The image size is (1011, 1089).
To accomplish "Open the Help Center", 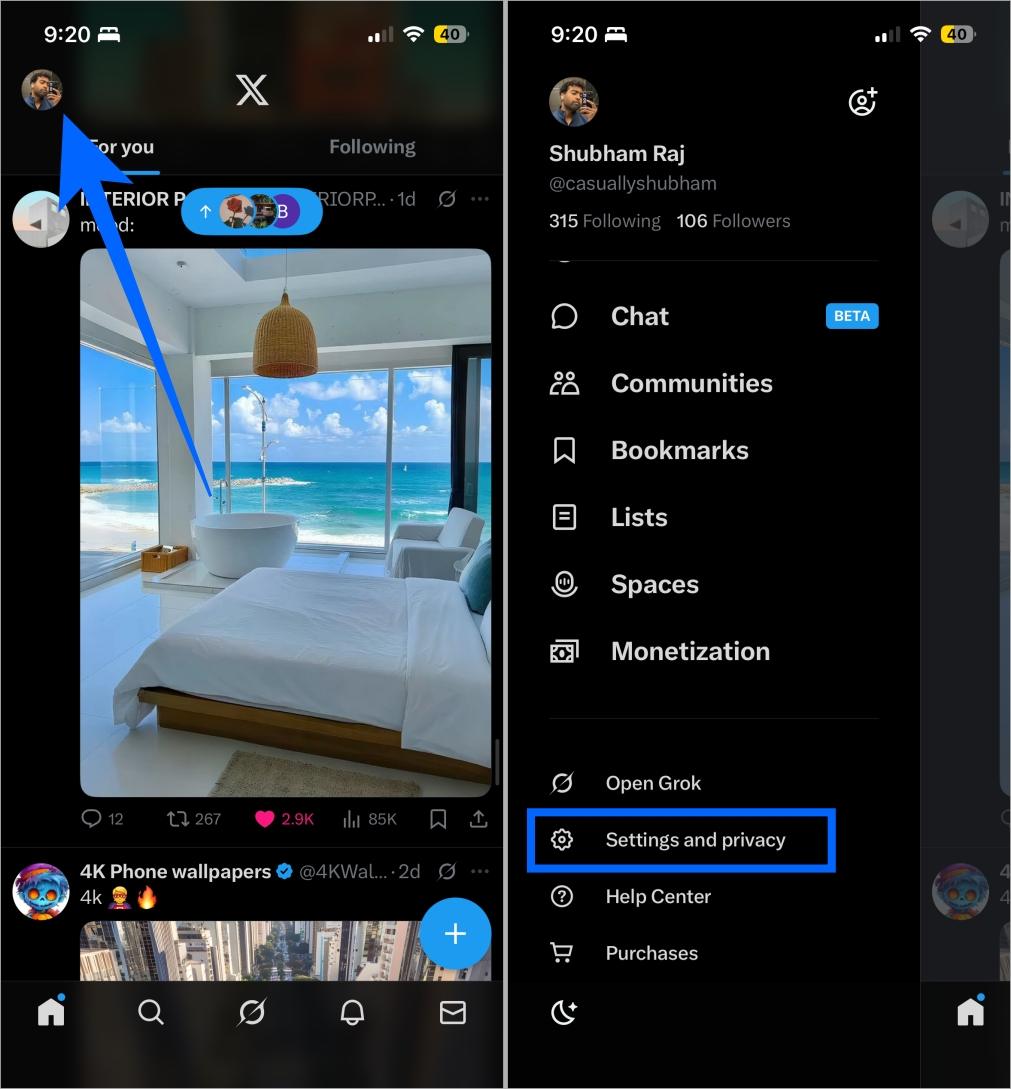I will click(657, 897).
